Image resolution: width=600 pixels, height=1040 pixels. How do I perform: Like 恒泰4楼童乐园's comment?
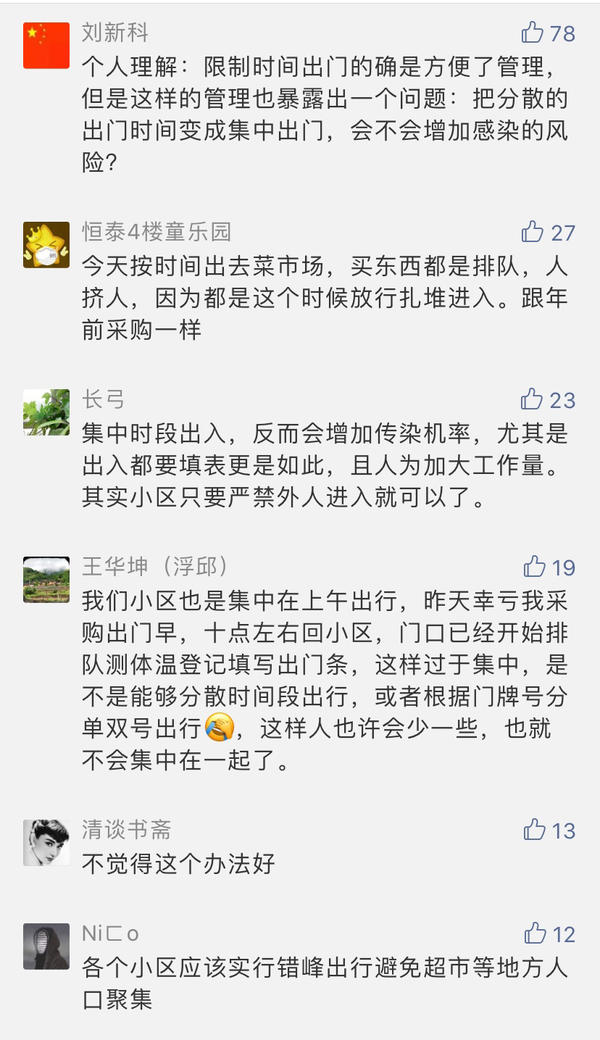[533, 232]
